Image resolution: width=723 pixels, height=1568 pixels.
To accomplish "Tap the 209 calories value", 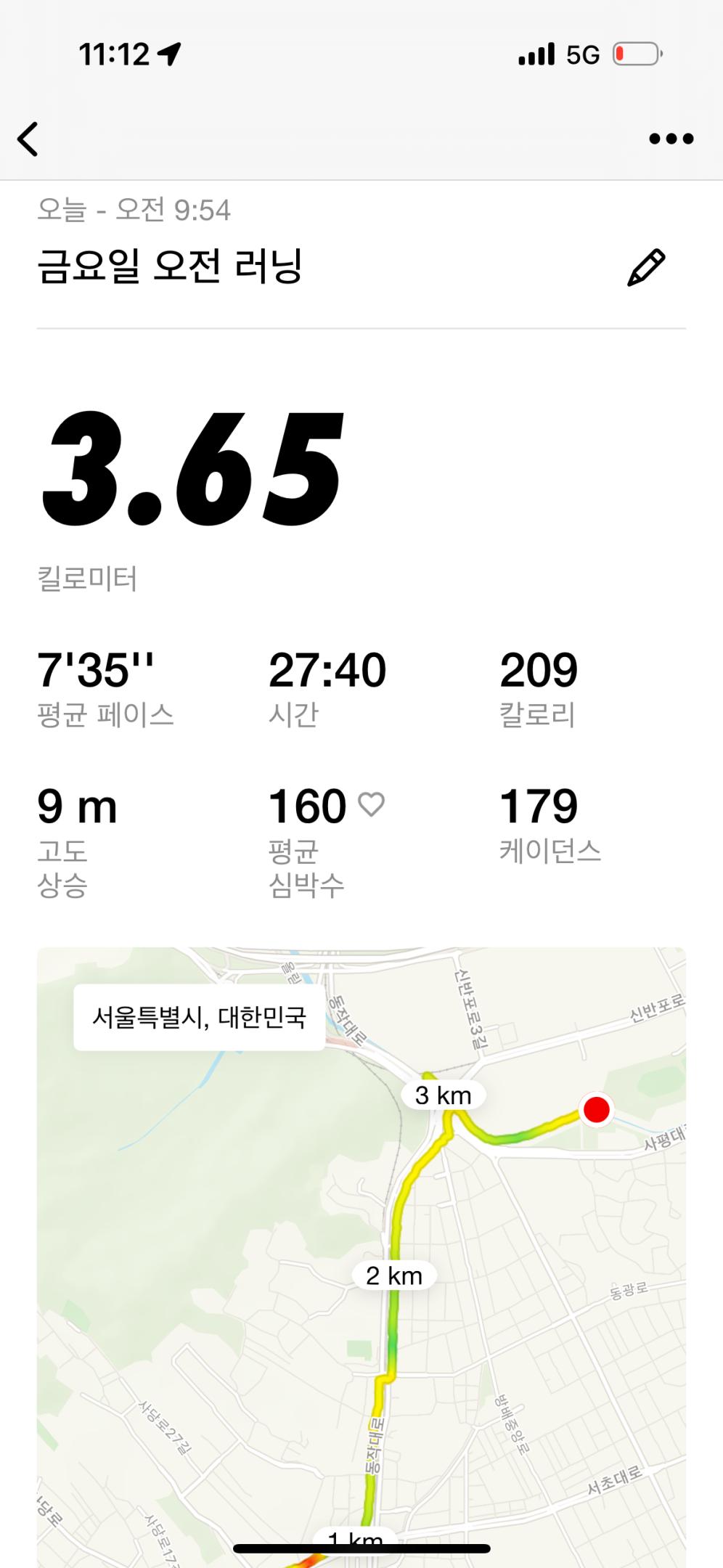I will [539, 670].
